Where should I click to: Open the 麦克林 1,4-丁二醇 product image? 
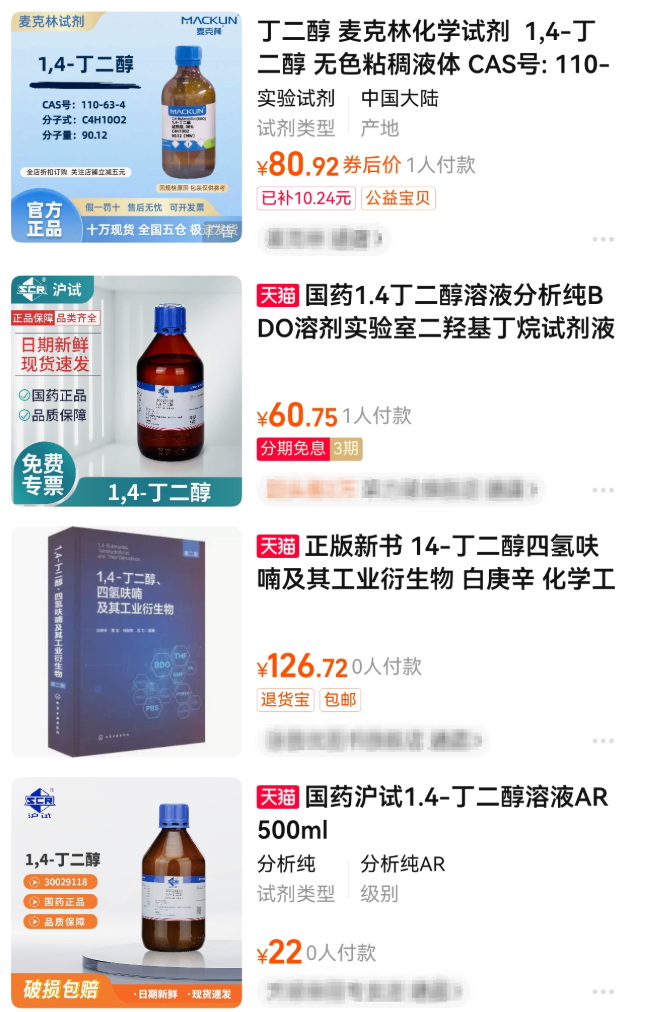click(x=126, y=127)
